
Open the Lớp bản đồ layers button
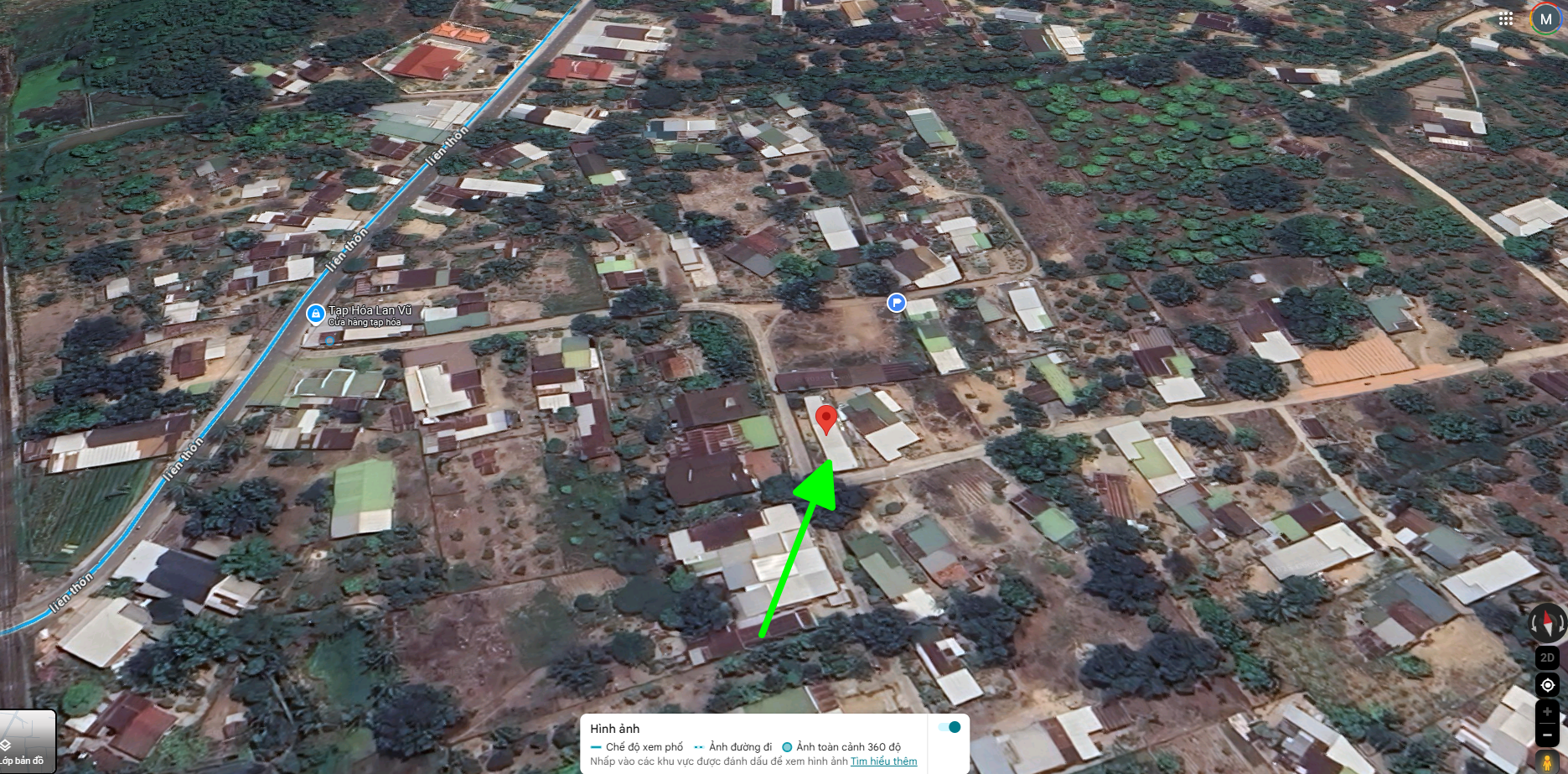coord(25,742)
